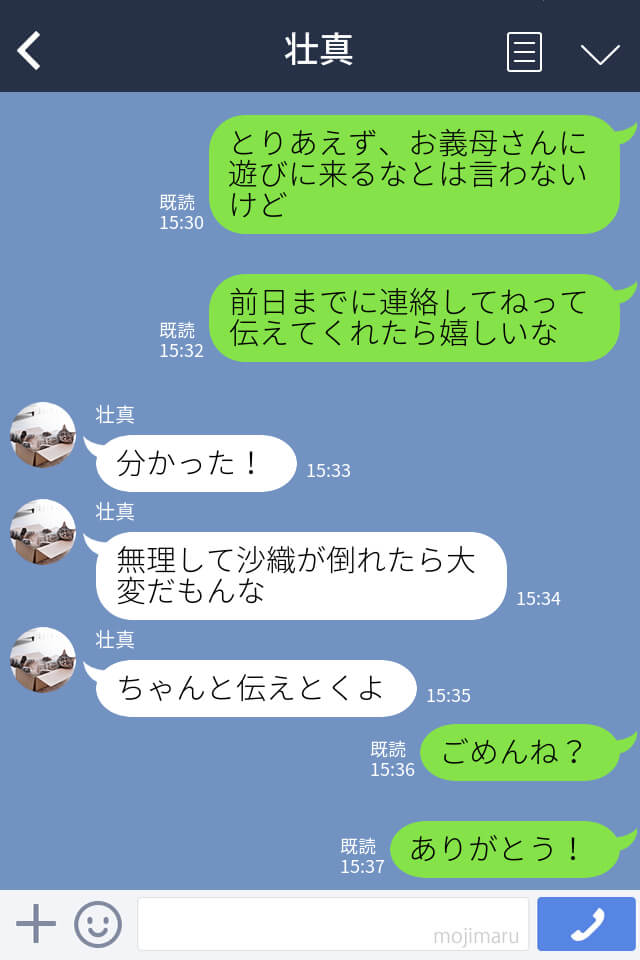
Task: Open the notes icon in header
Action: (524, 51)
